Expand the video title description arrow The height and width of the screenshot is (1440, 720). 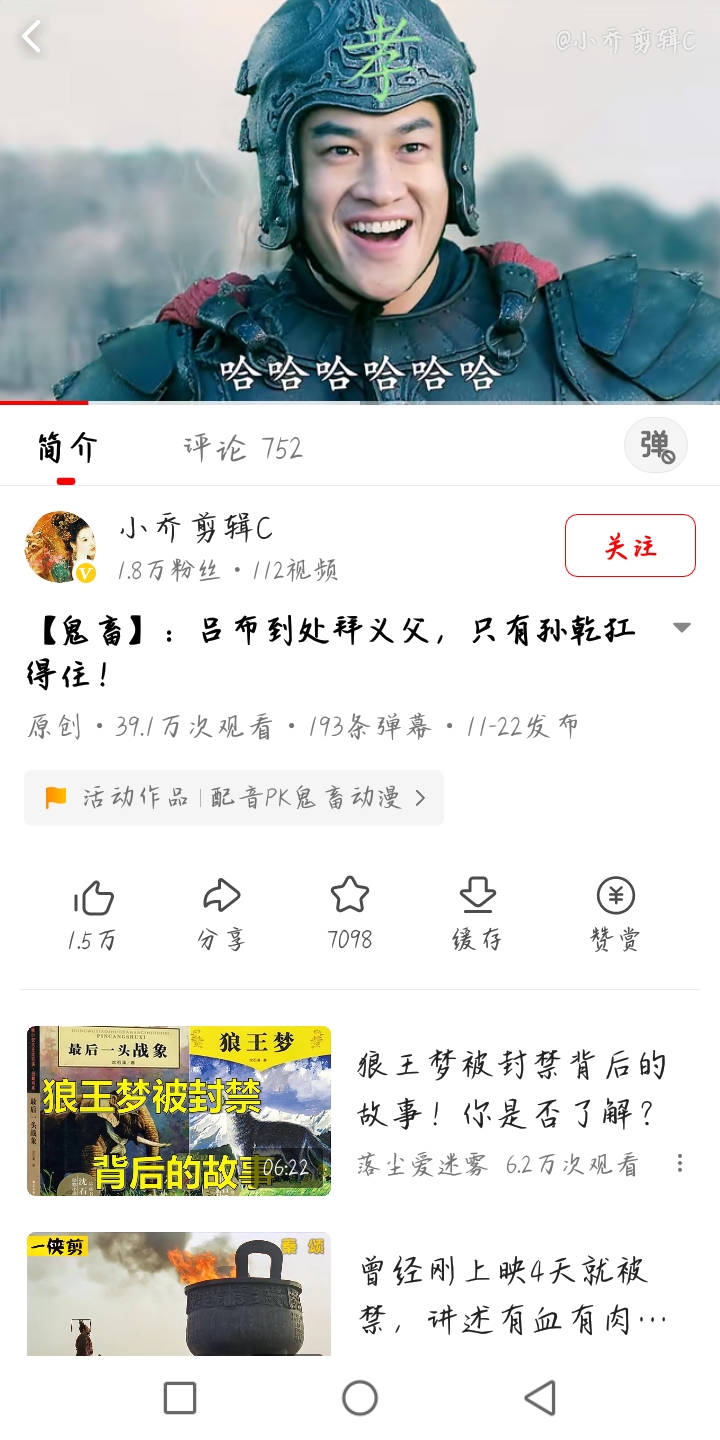click(682, 628)
